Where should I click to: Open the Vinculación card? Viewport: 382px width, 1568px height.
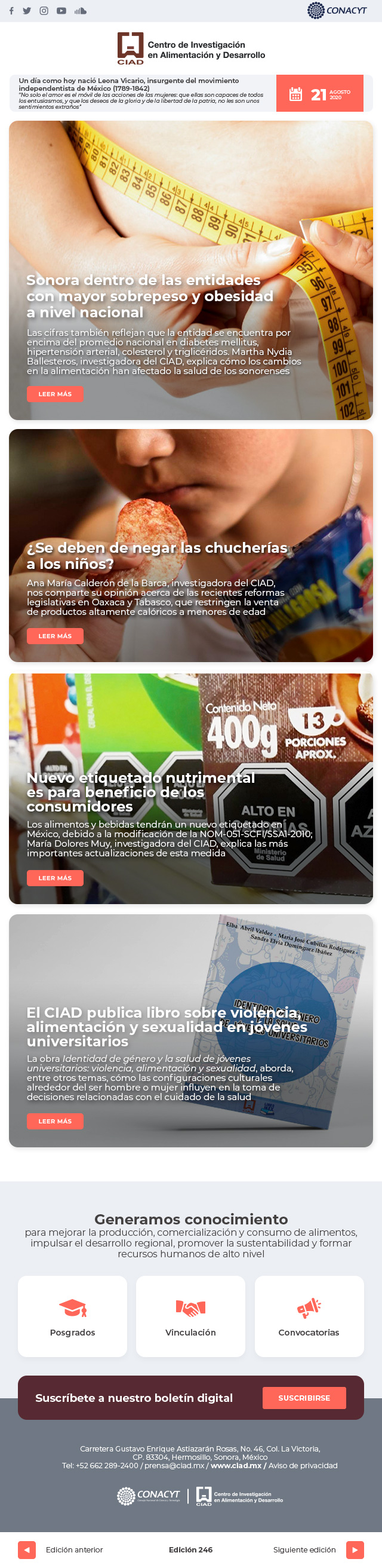tap(190, 1316)
